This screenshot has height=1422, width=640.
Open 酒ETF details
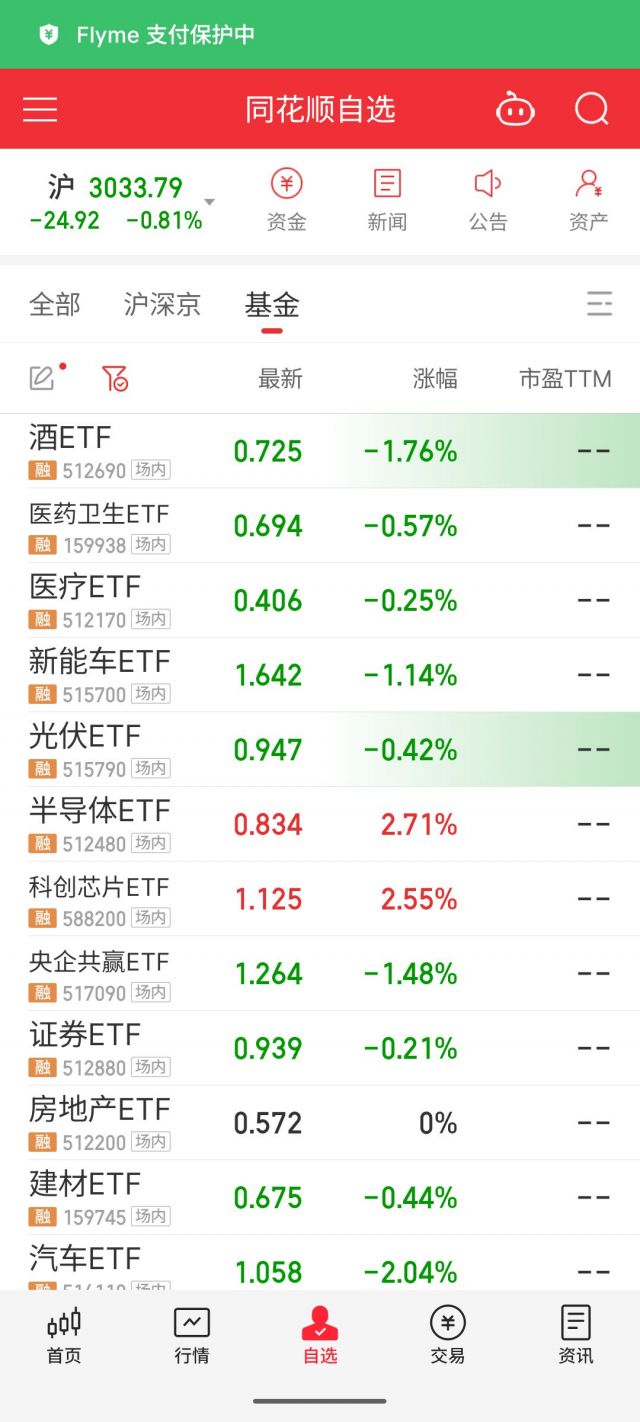pos(320,451)
